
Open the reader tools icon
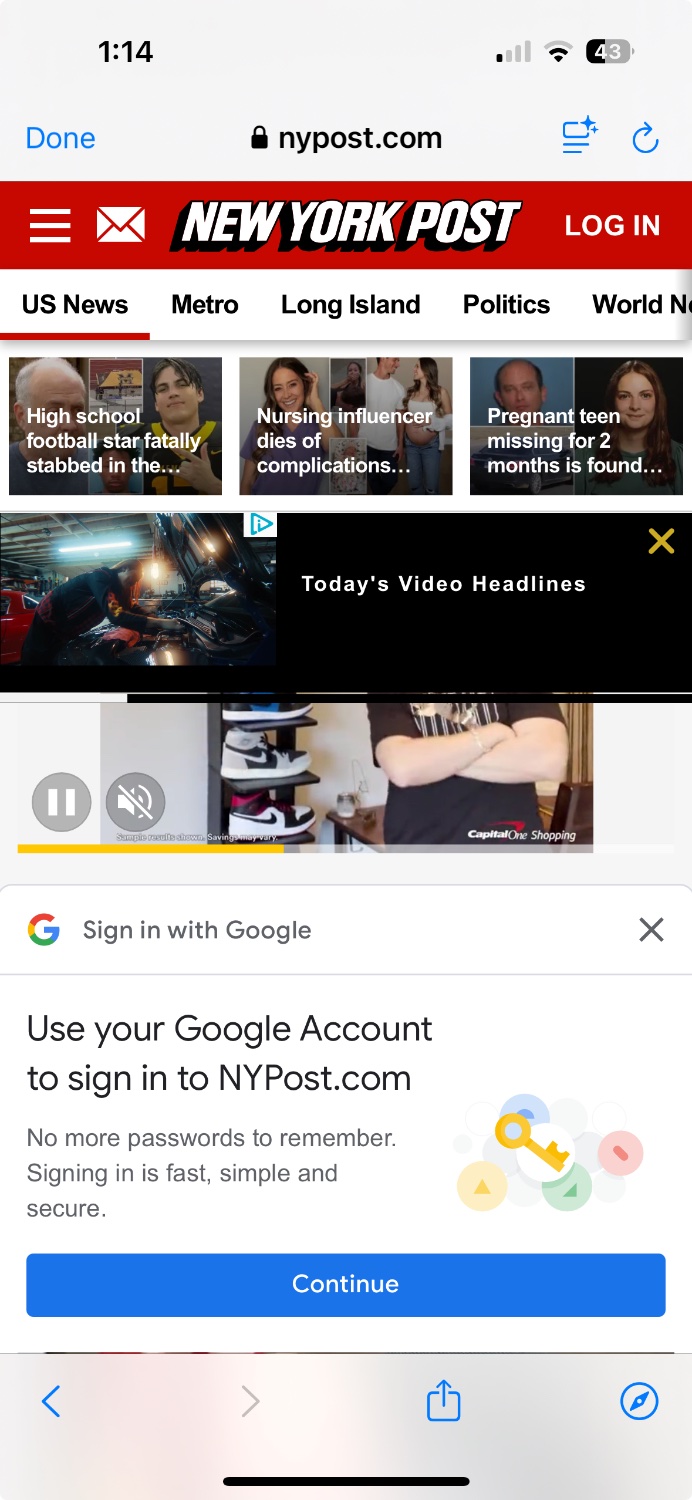click(x=579, y=137)
